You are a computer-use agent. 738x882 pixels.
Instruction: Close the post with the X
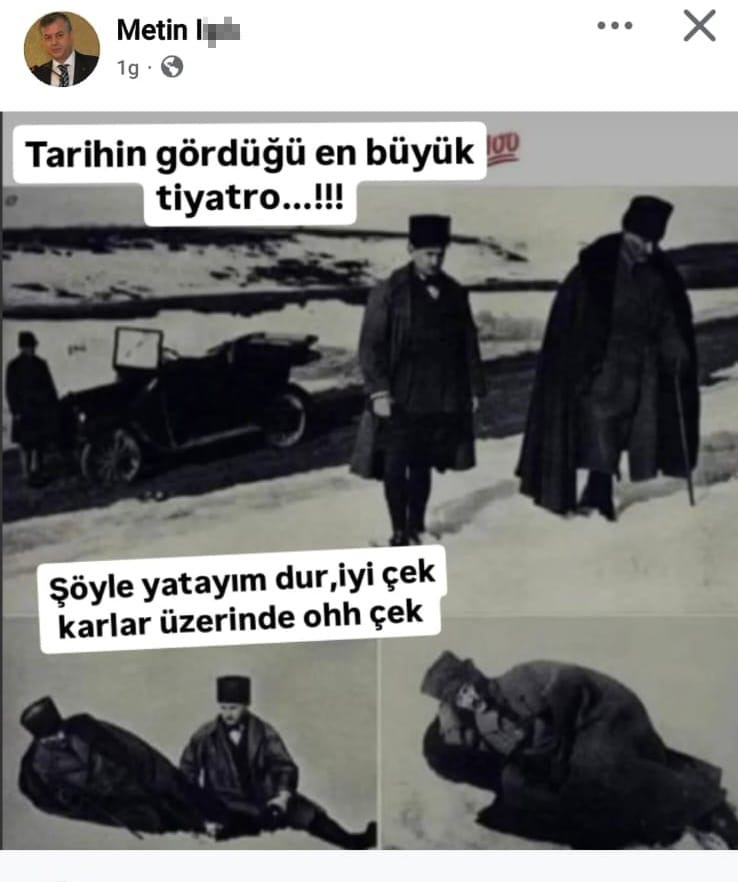pos(699,26)
